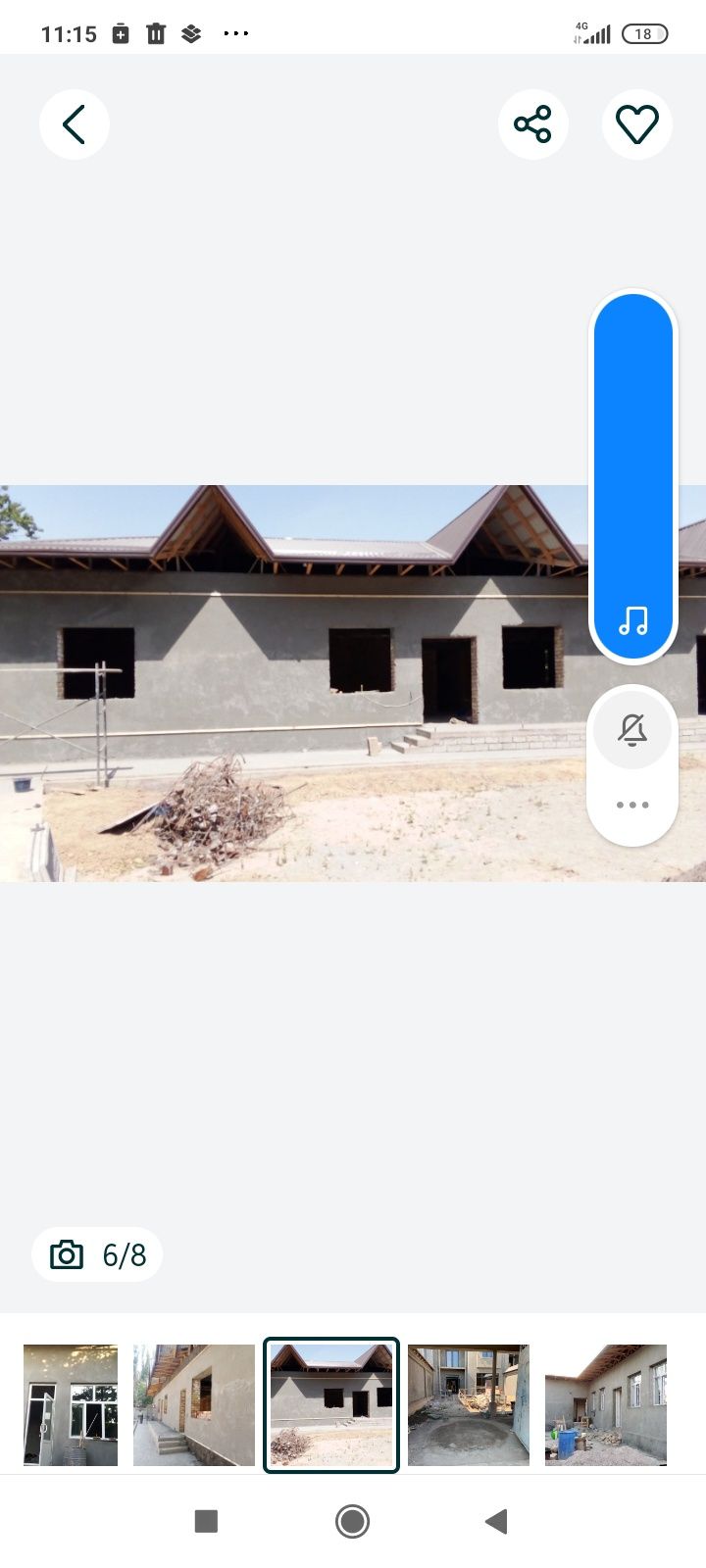Open the thumbnail with white window frames
This screenshot has height=1568, width=706.
point(71,1404)
